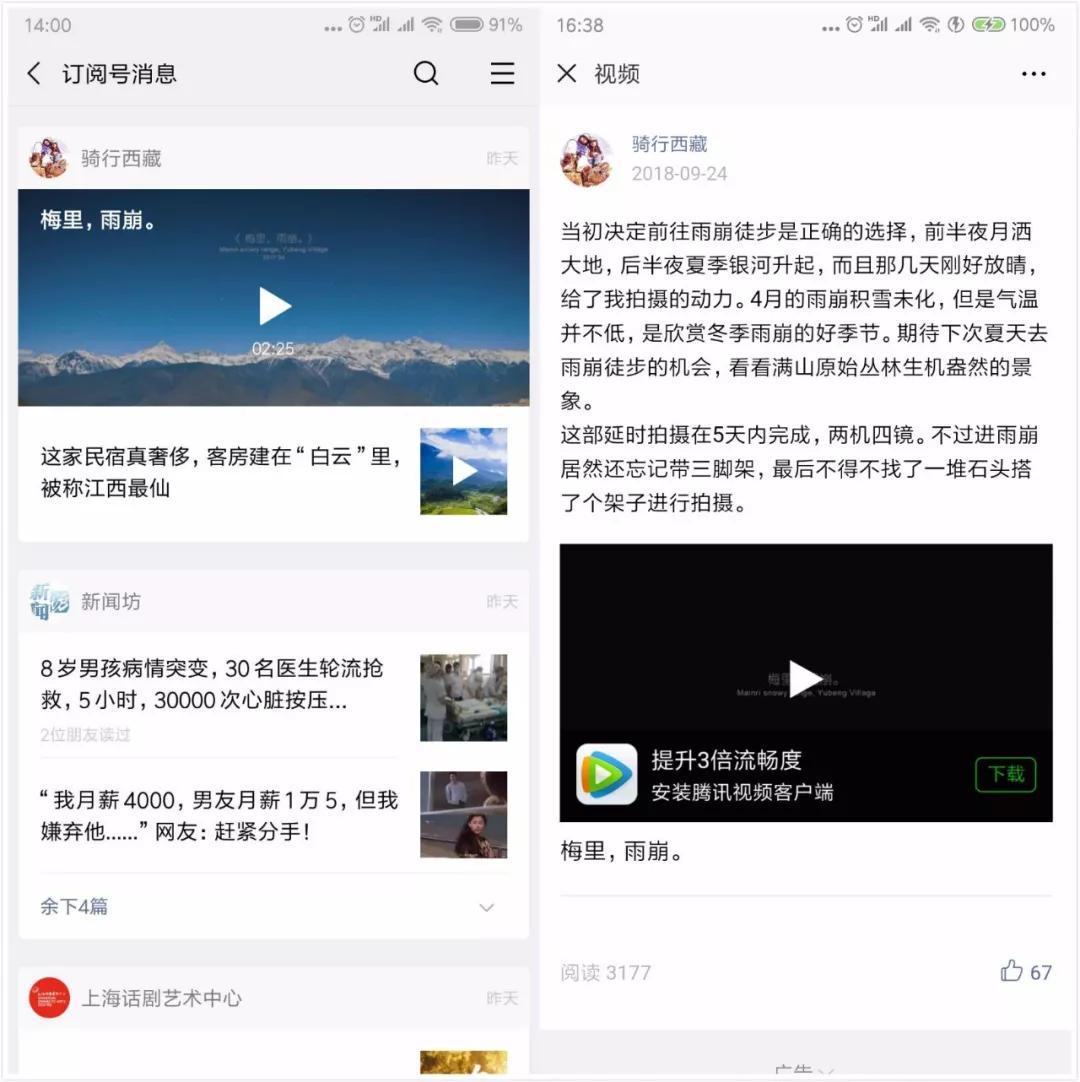Open article about 8岁男孩病情突变
The image size is (1080, 1082).
pyautogui.click(x=212, y=684)
